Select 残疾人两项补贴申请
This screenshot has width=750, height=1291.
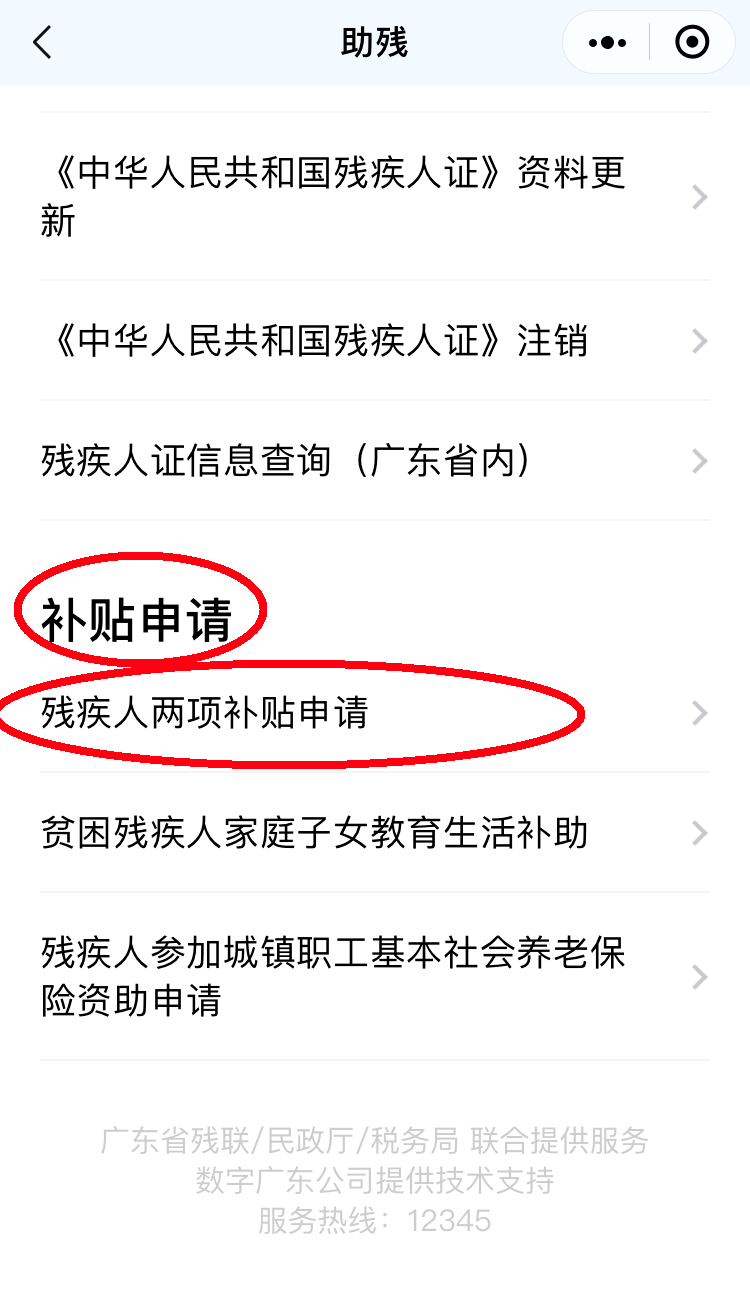375,713
